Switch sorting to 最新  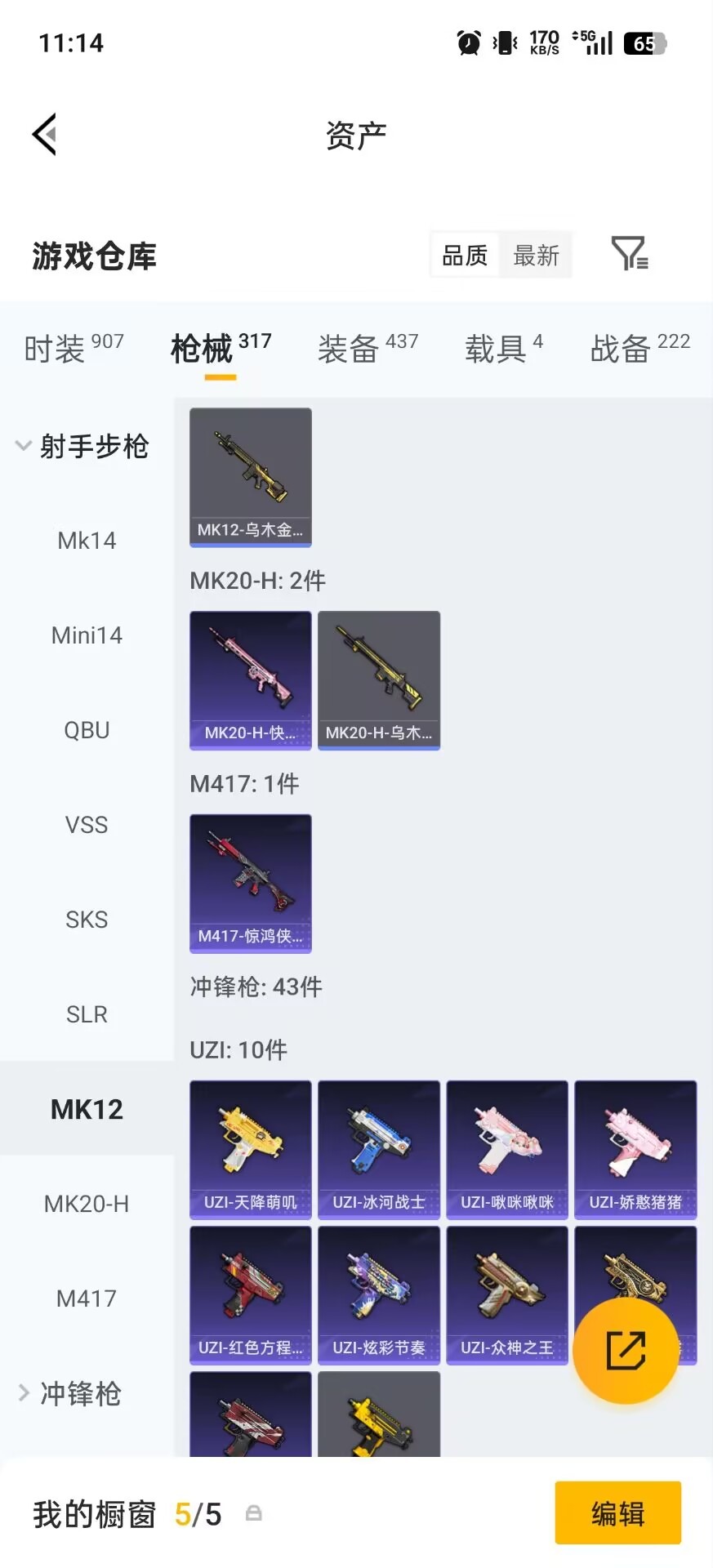tap(536, 255)
